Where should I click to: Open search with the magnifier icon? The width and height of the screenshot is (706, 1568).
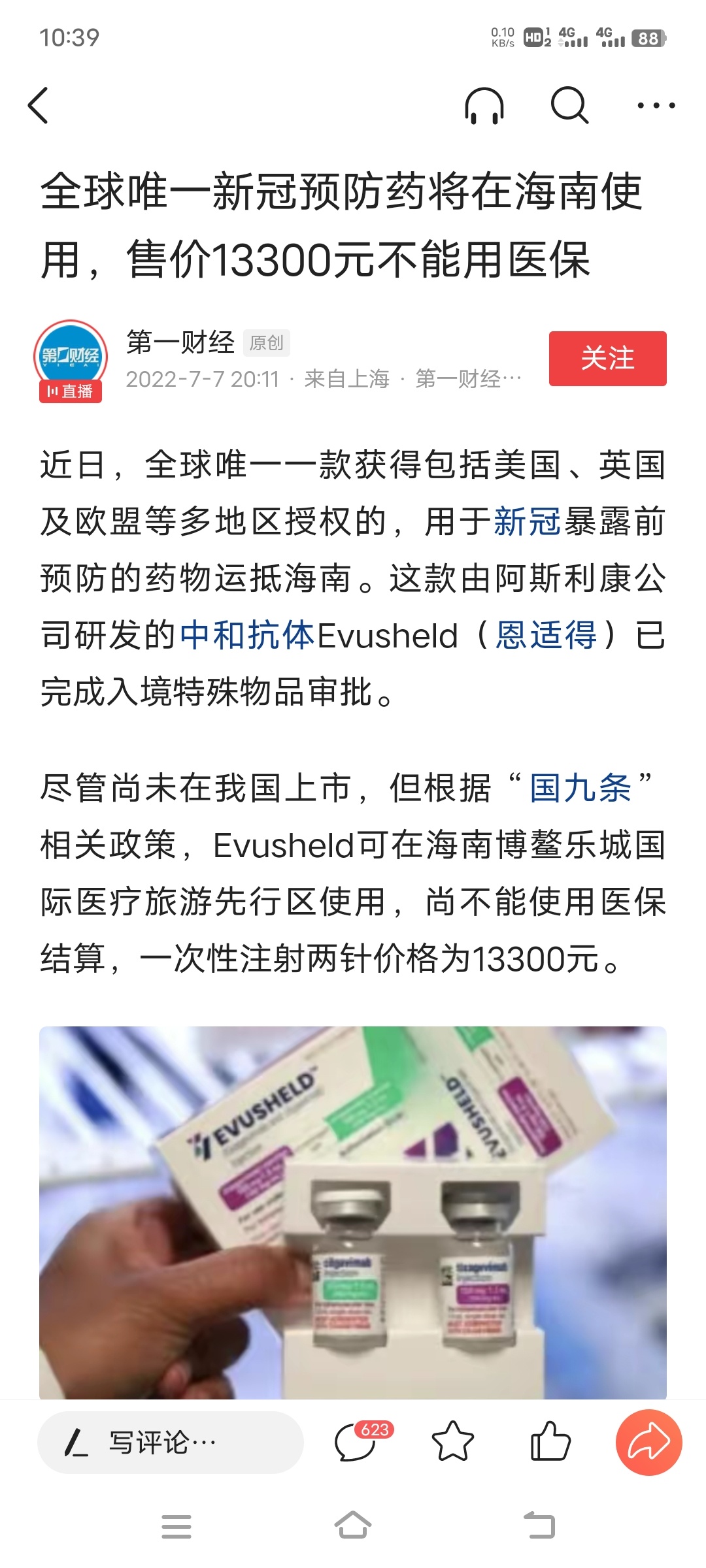click(569, 106)
